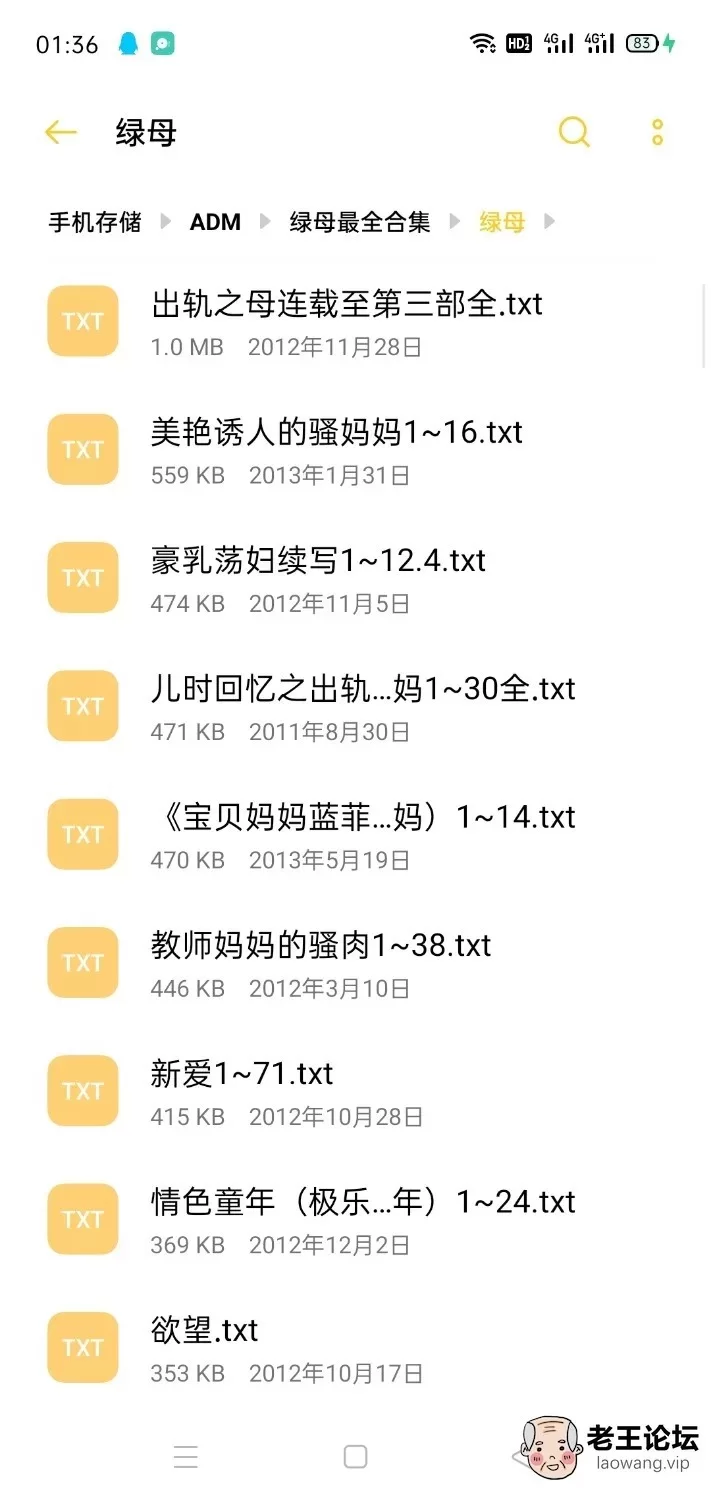
Task: Open the 471 KB TXT file
Action: click(x=362, y=705)
